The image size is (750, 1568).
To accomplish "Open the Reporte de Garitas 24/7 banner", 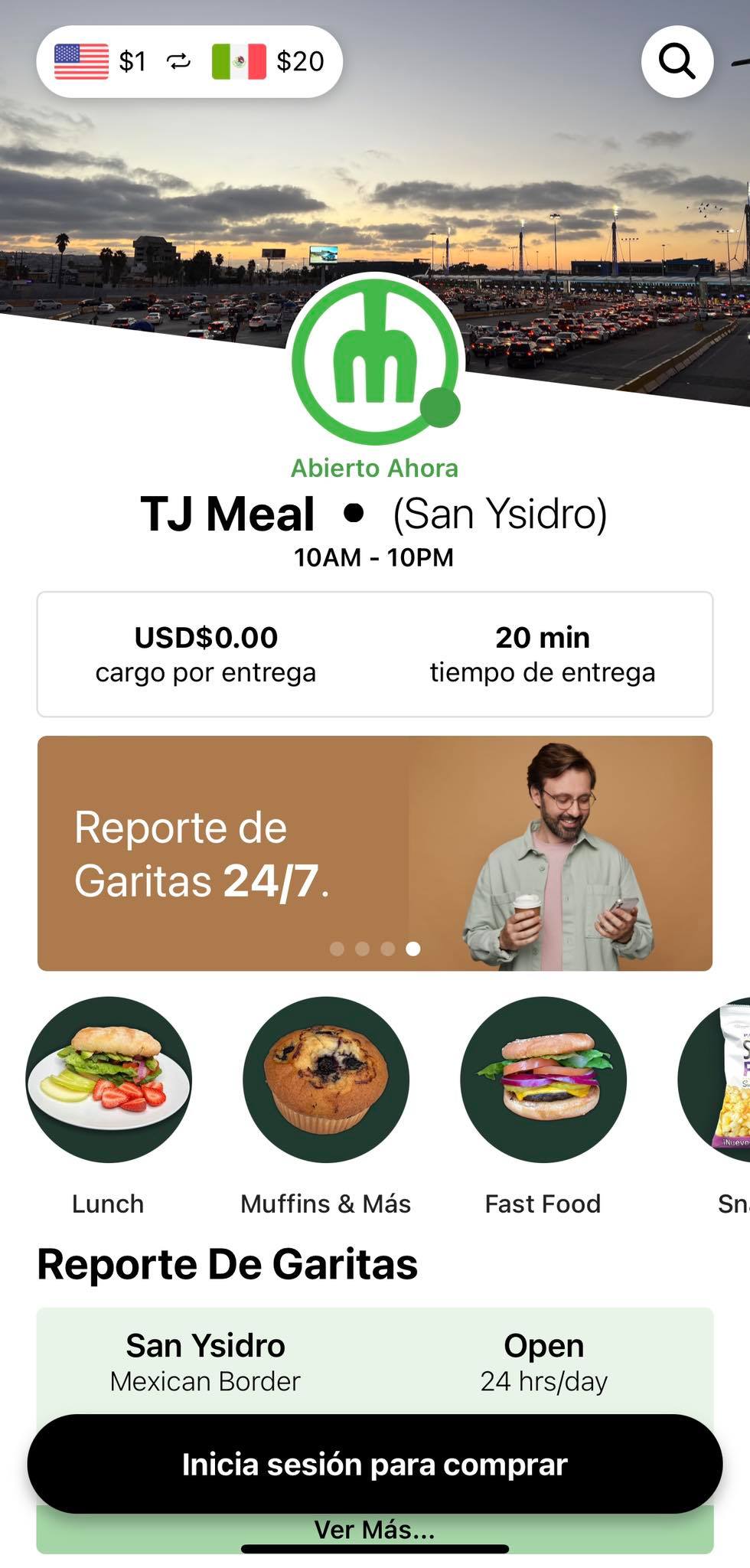I will click(x=374, y=853).
